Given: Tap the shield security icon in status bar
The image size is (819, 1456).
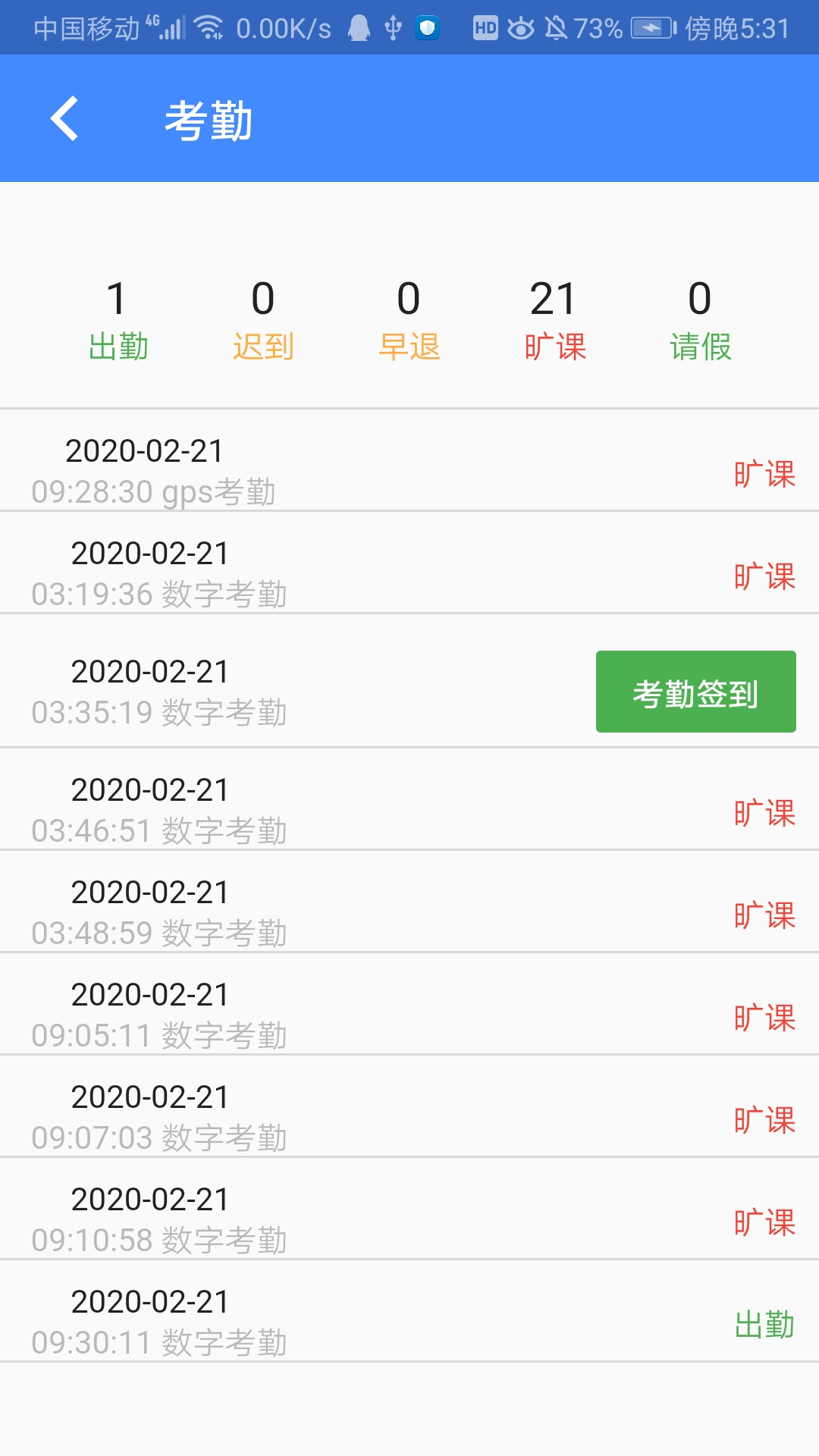Looking at the screenshot, I should 427,29.
